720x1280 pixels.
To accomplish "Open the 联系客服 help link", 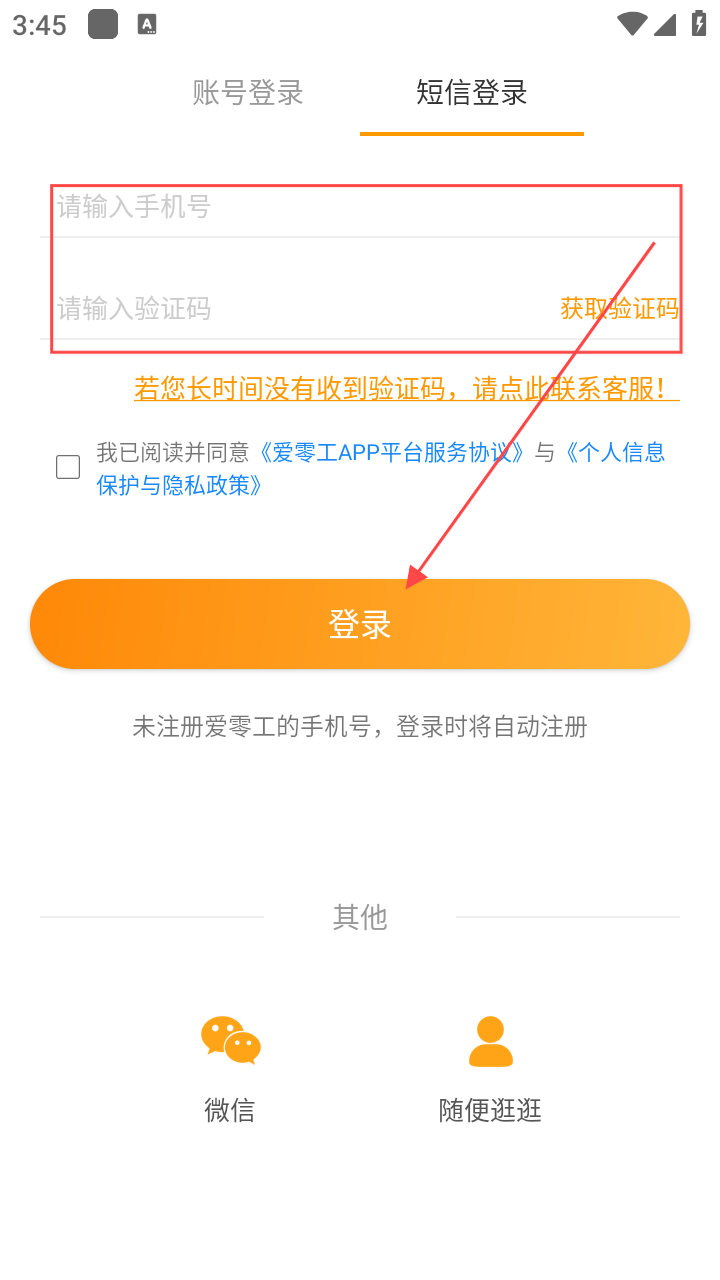I will [x=406, y=389].
